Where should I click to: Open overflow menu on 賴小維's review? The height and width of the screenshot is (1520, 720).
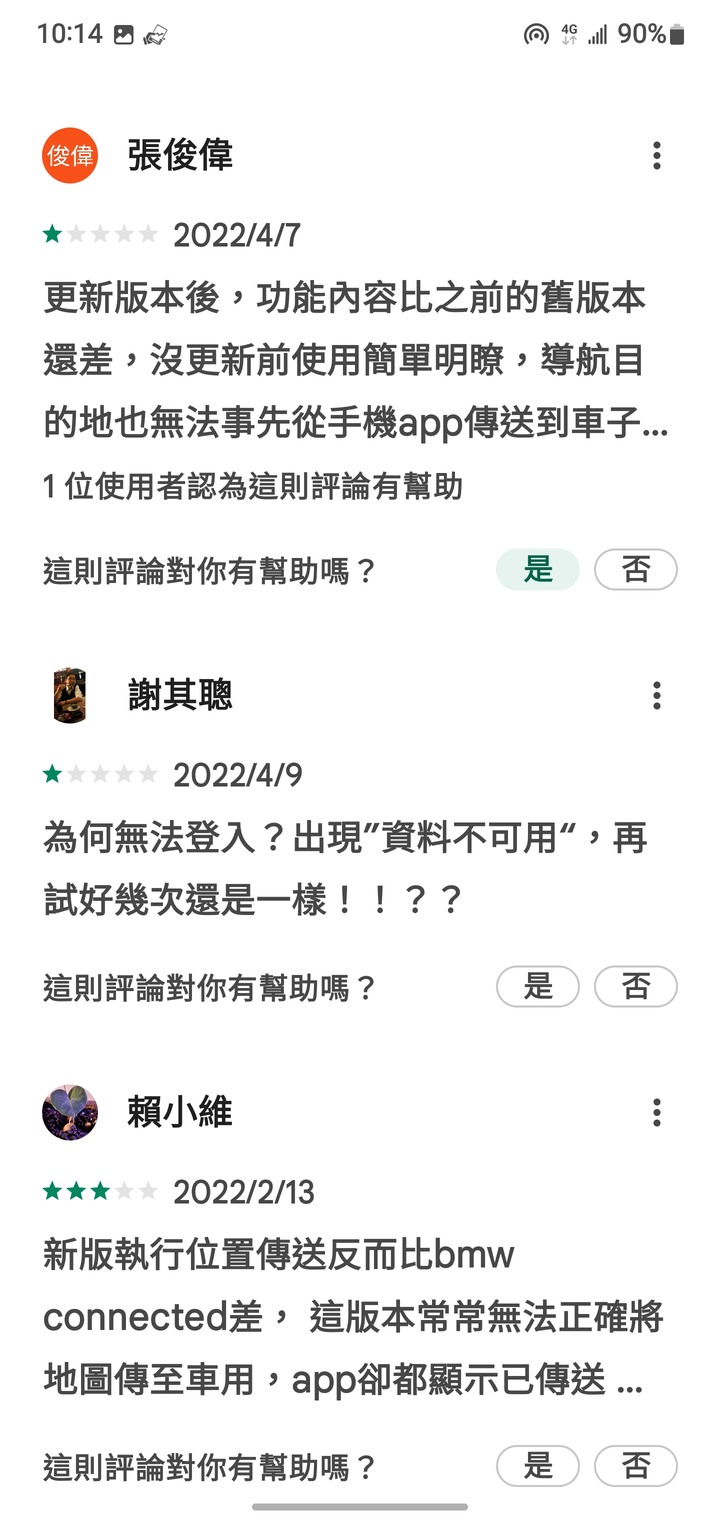657,1112
